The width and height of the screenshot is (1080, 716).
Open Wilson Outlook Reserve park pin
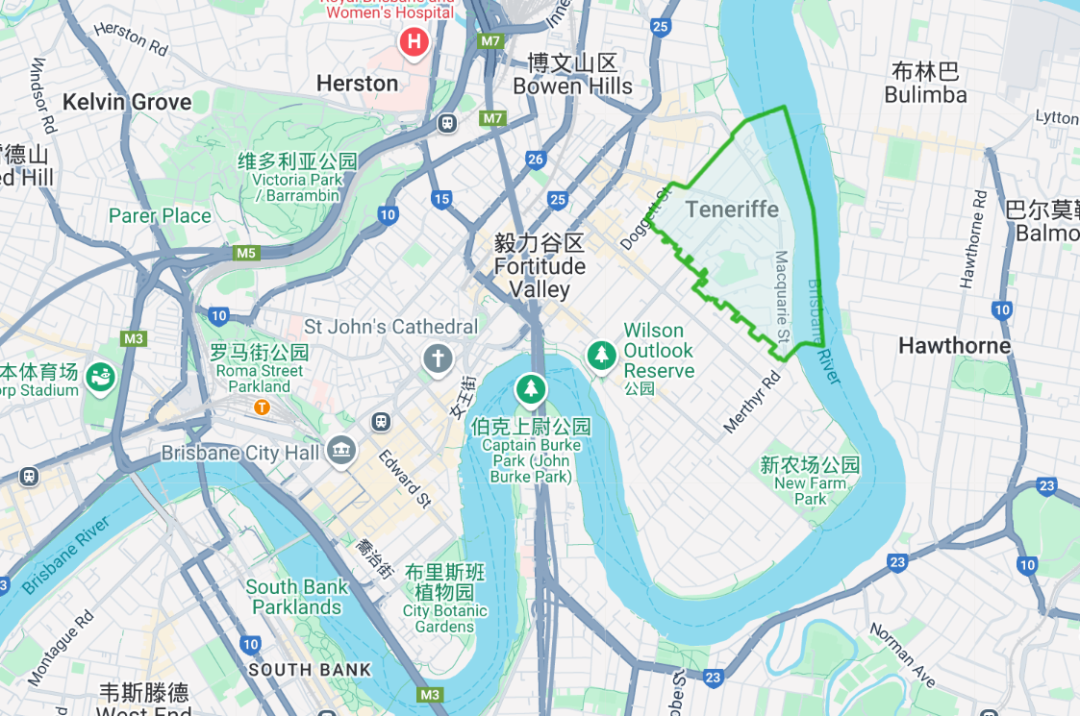pyautogui.click(x=601, y=354)
